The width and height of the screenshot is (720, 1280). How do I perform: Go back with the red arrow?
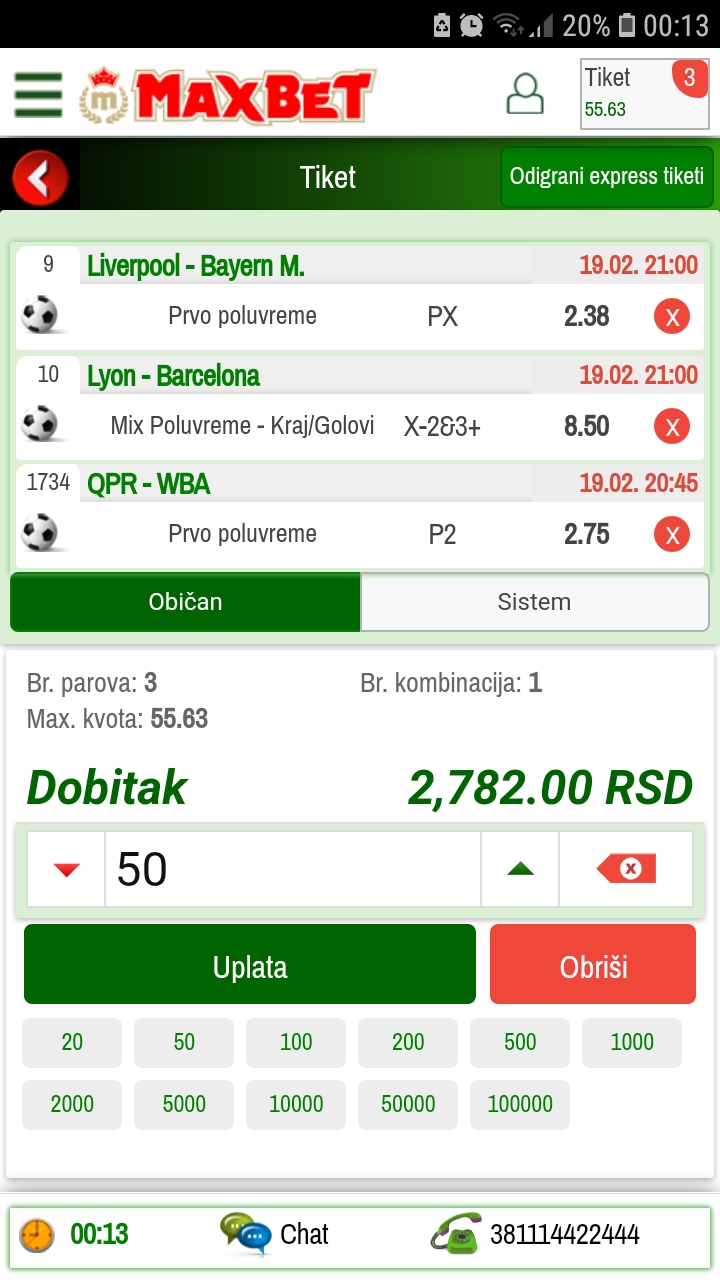[x=40, y=179]
